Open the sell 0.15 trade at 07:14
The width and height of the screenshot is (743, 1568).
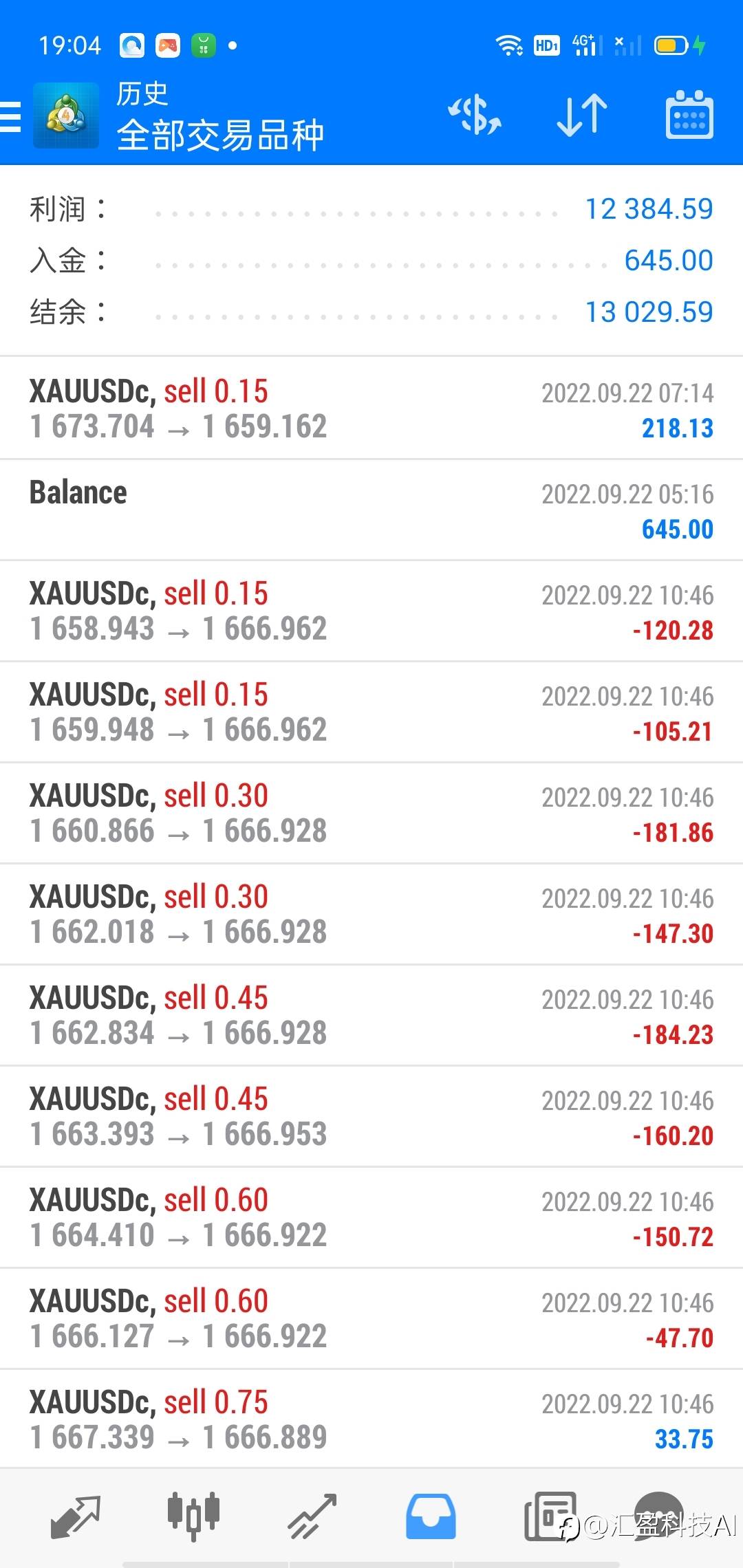[371, 409]
